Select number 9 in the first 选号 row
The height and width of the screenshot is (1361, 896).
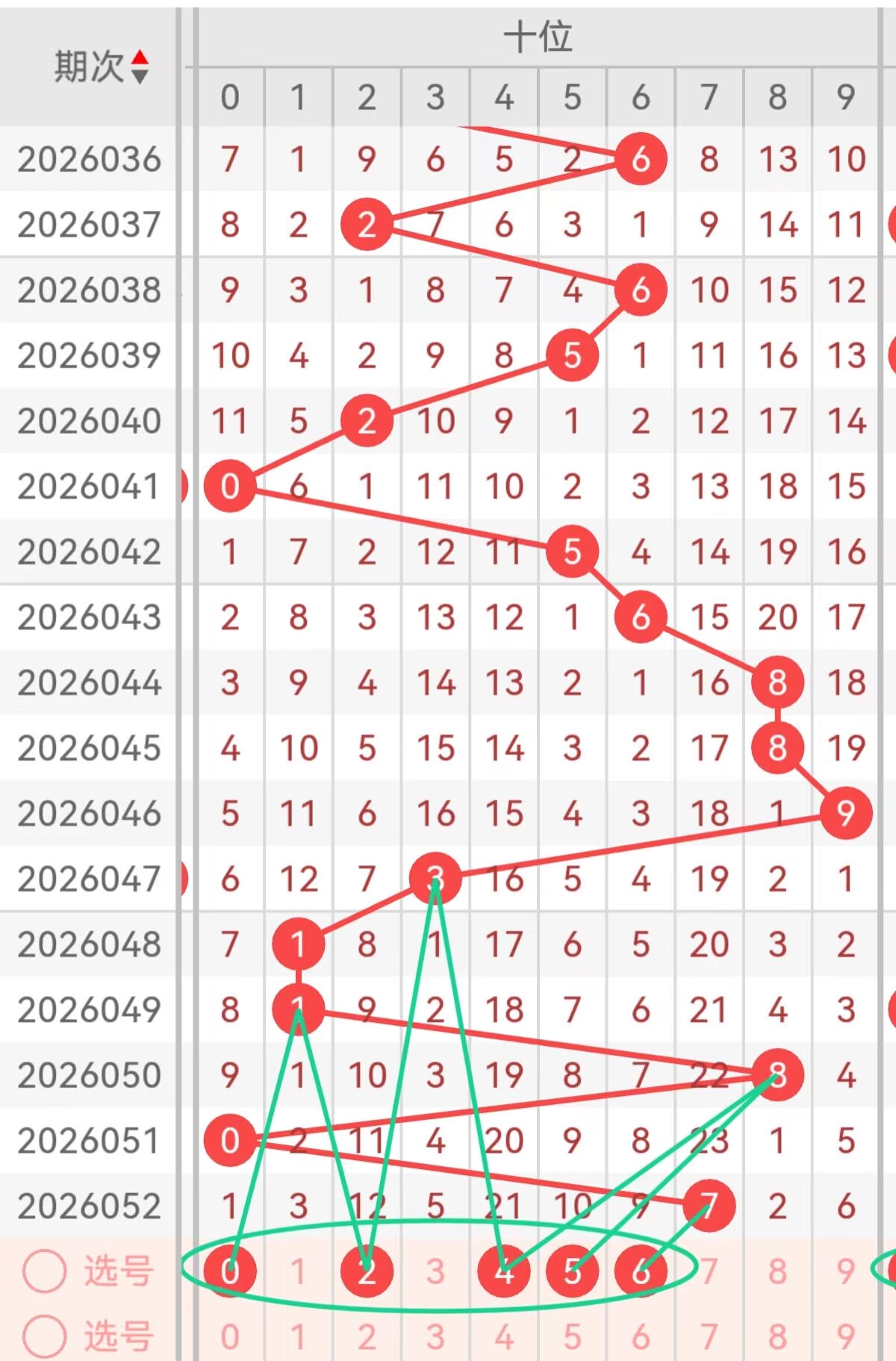[846, 1271]
